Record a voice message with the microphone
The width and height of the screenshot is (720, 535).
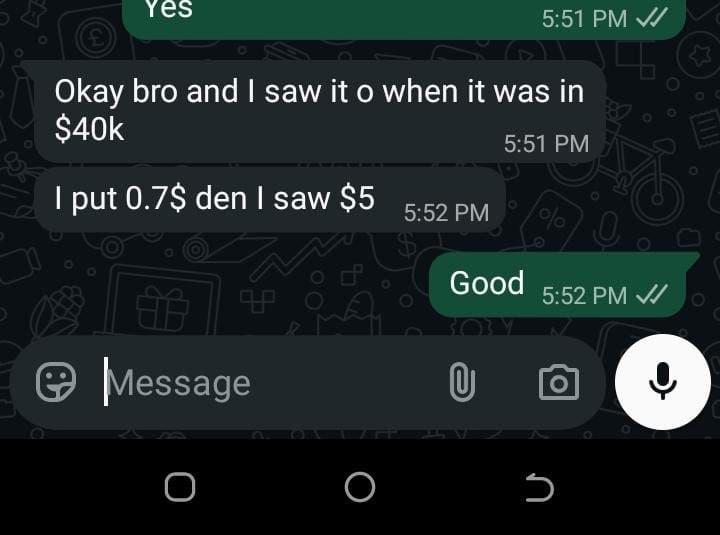tap(662, 381)
